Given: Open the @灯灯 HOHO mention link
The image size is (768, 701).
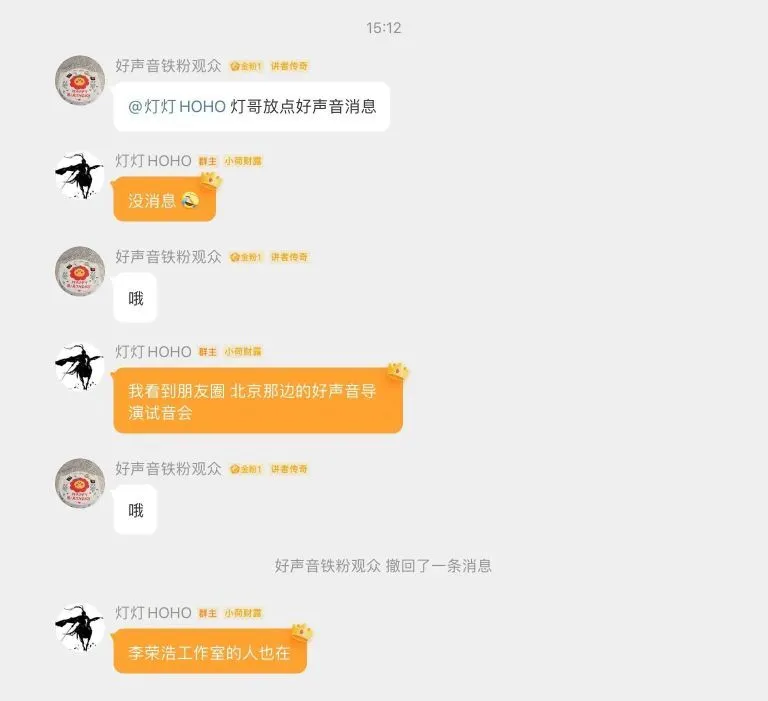Looking at the screenshot, I should point(177,107).
